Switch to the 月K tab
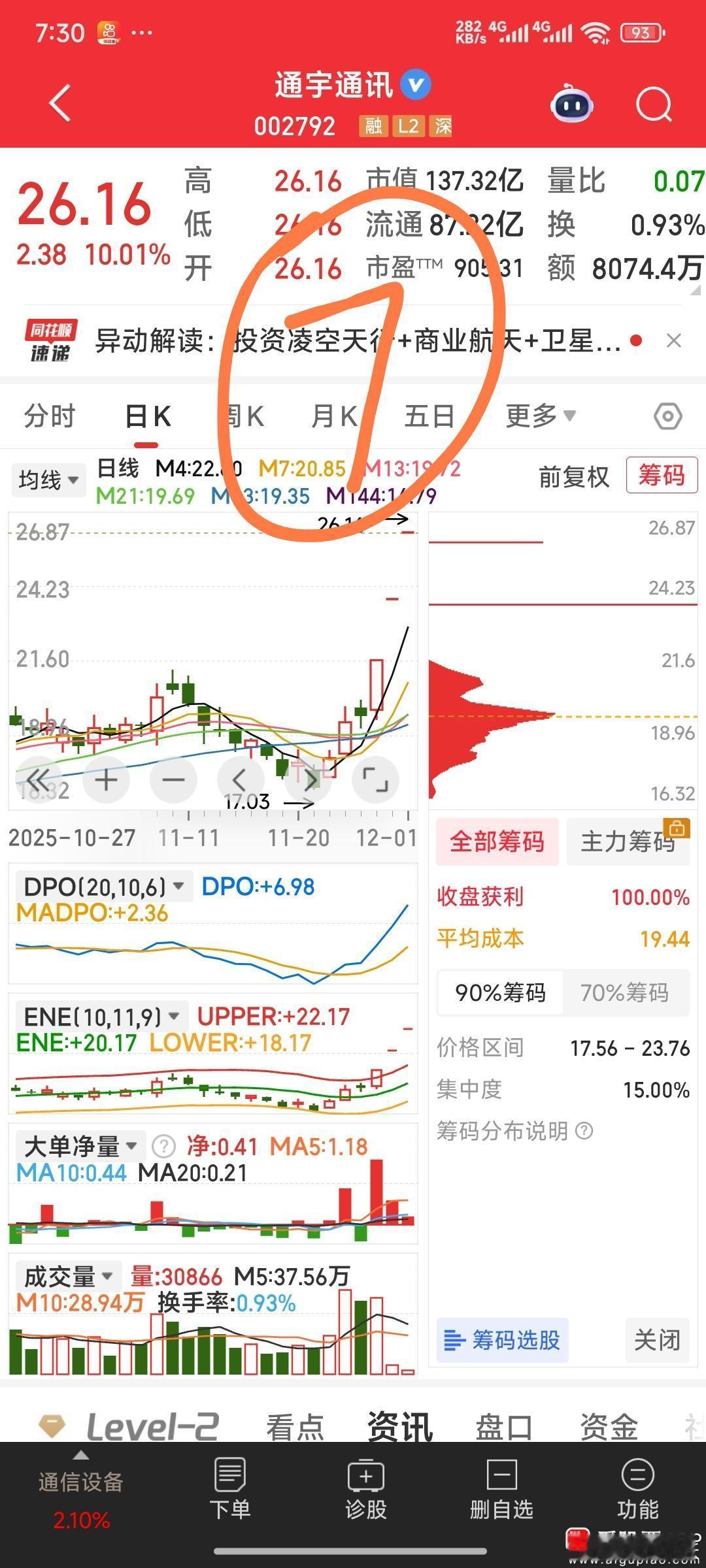This screenshot has width=706, height=1568. [x=334, y=416]
